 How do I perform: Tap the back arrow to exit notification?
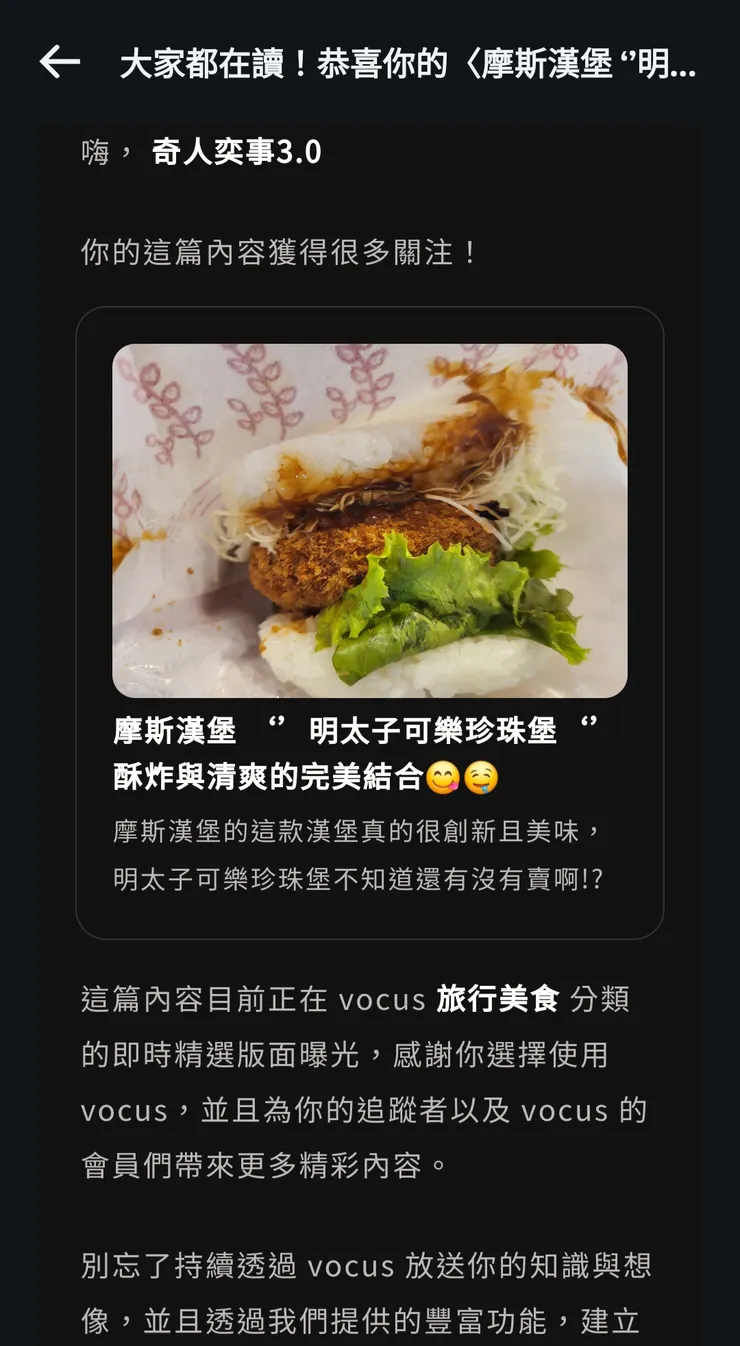[x=60, y=62]
